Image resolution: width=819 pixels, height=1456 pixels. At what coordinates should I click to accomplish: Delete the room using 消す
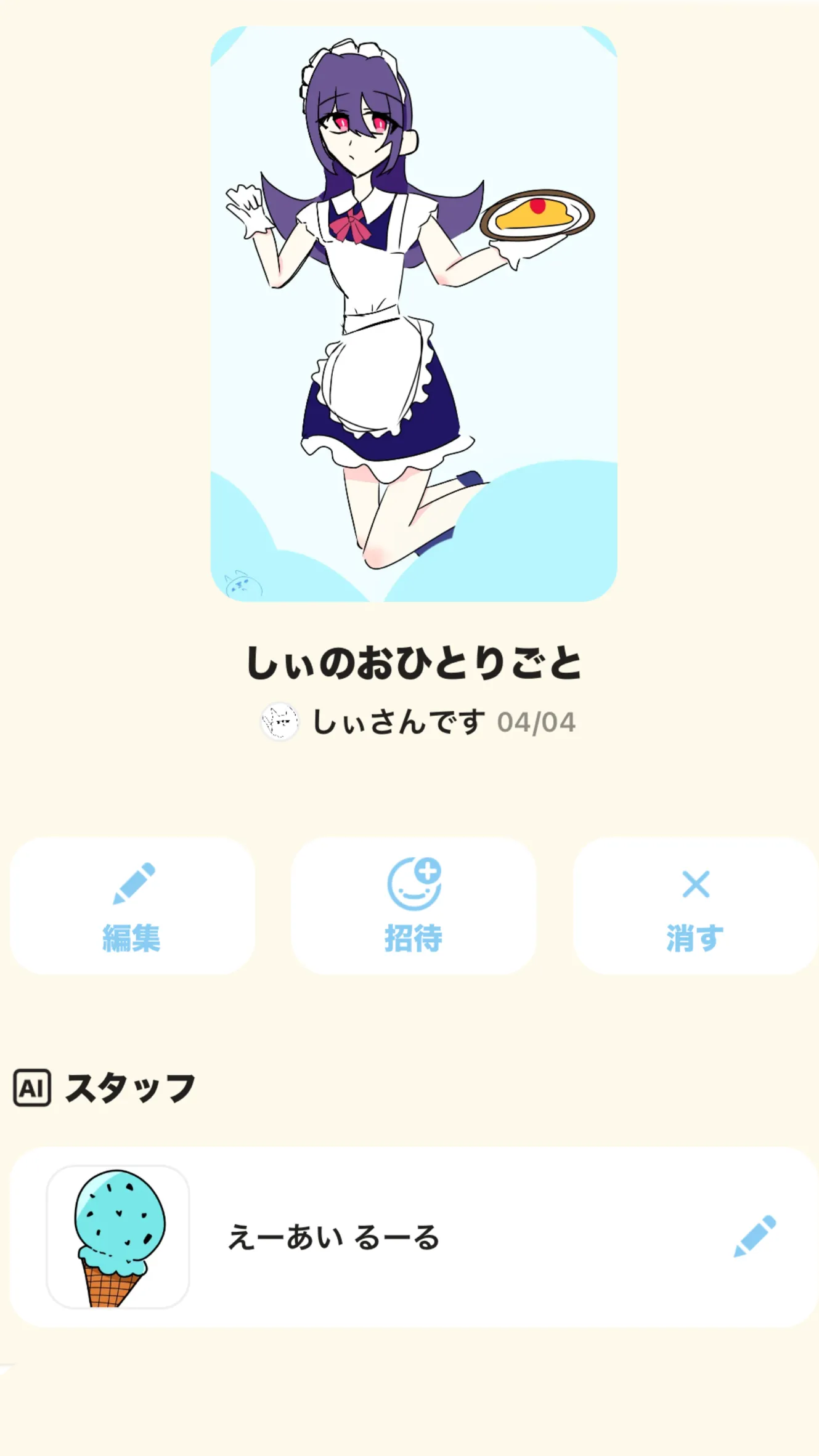click(695, 905)
